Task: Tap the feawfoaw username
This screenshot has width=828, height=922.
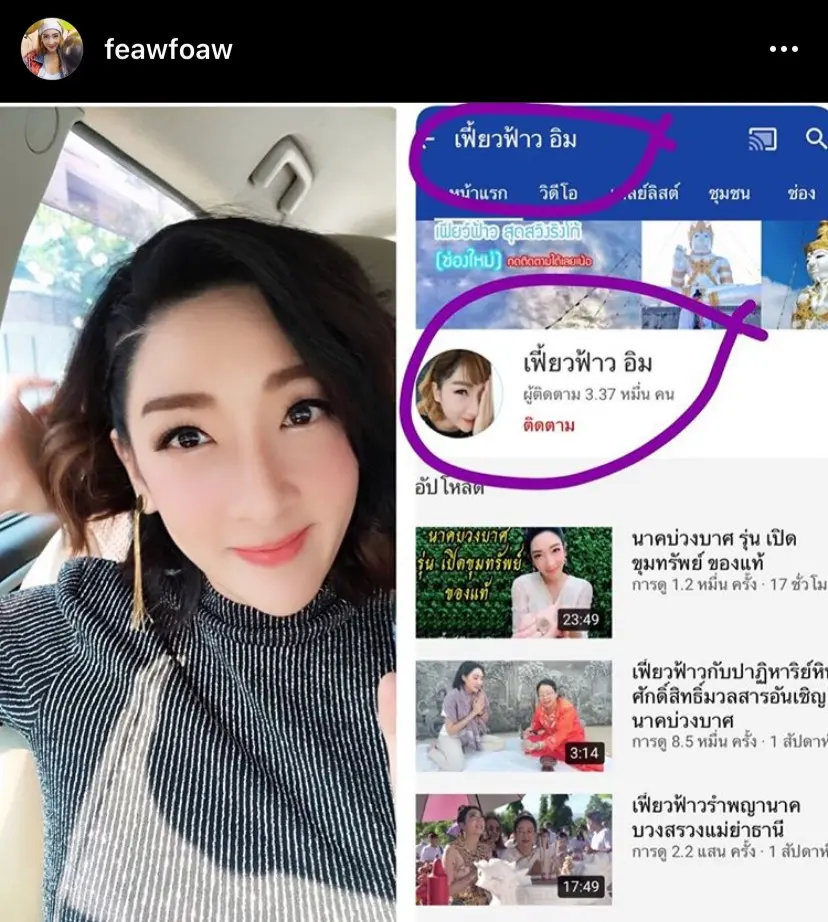Action: click(x=168, y=50)
